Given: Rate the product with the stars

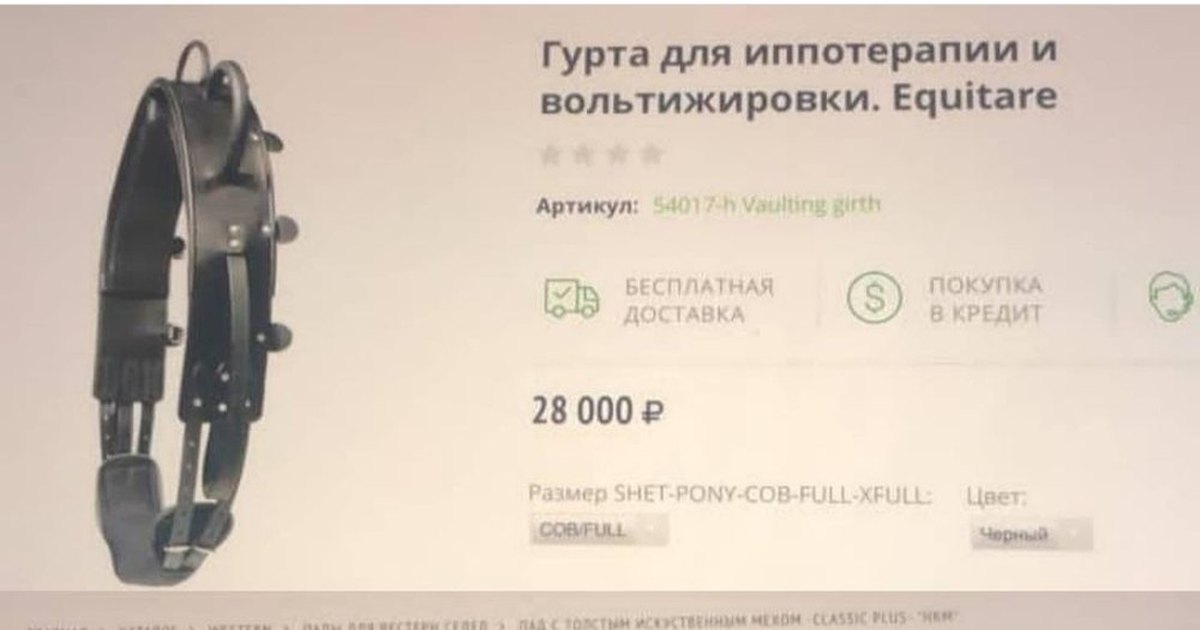Looking at the screenshot, I should (x=600, y=155).
